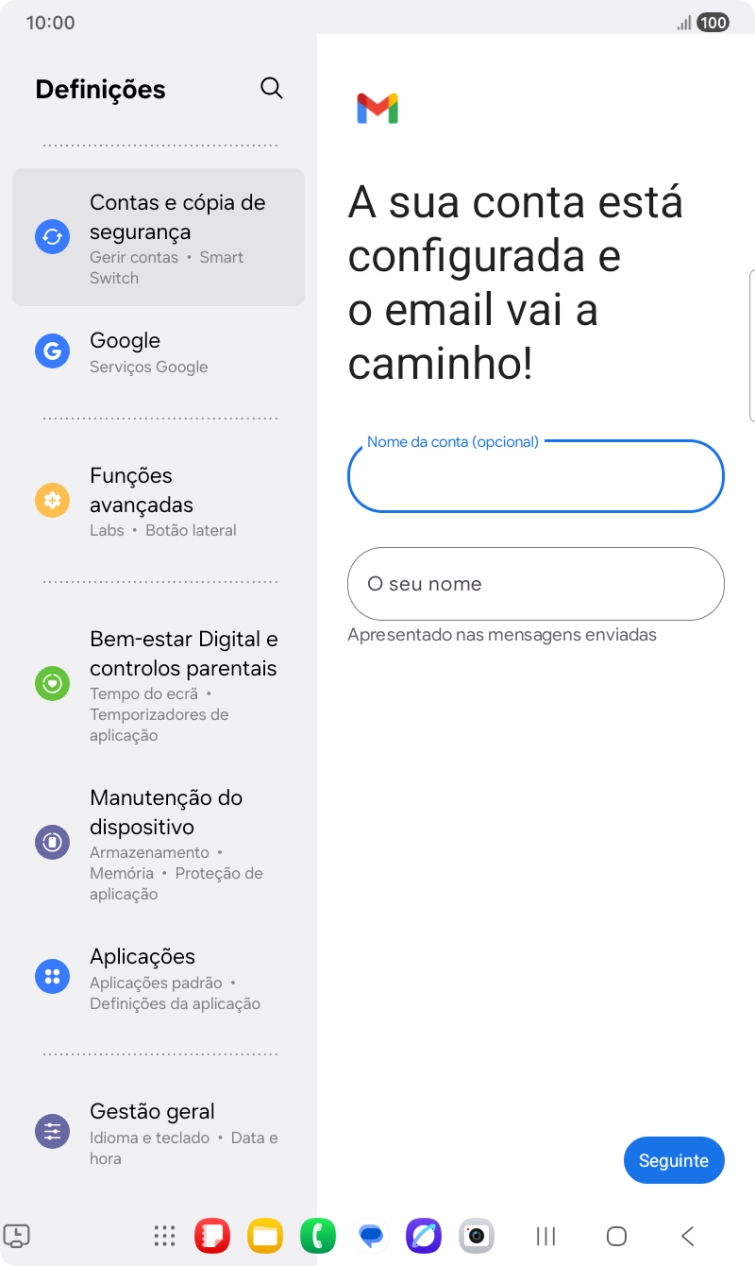
Task: Select the Google services settings icon
Action: click(x=51, y=351)
